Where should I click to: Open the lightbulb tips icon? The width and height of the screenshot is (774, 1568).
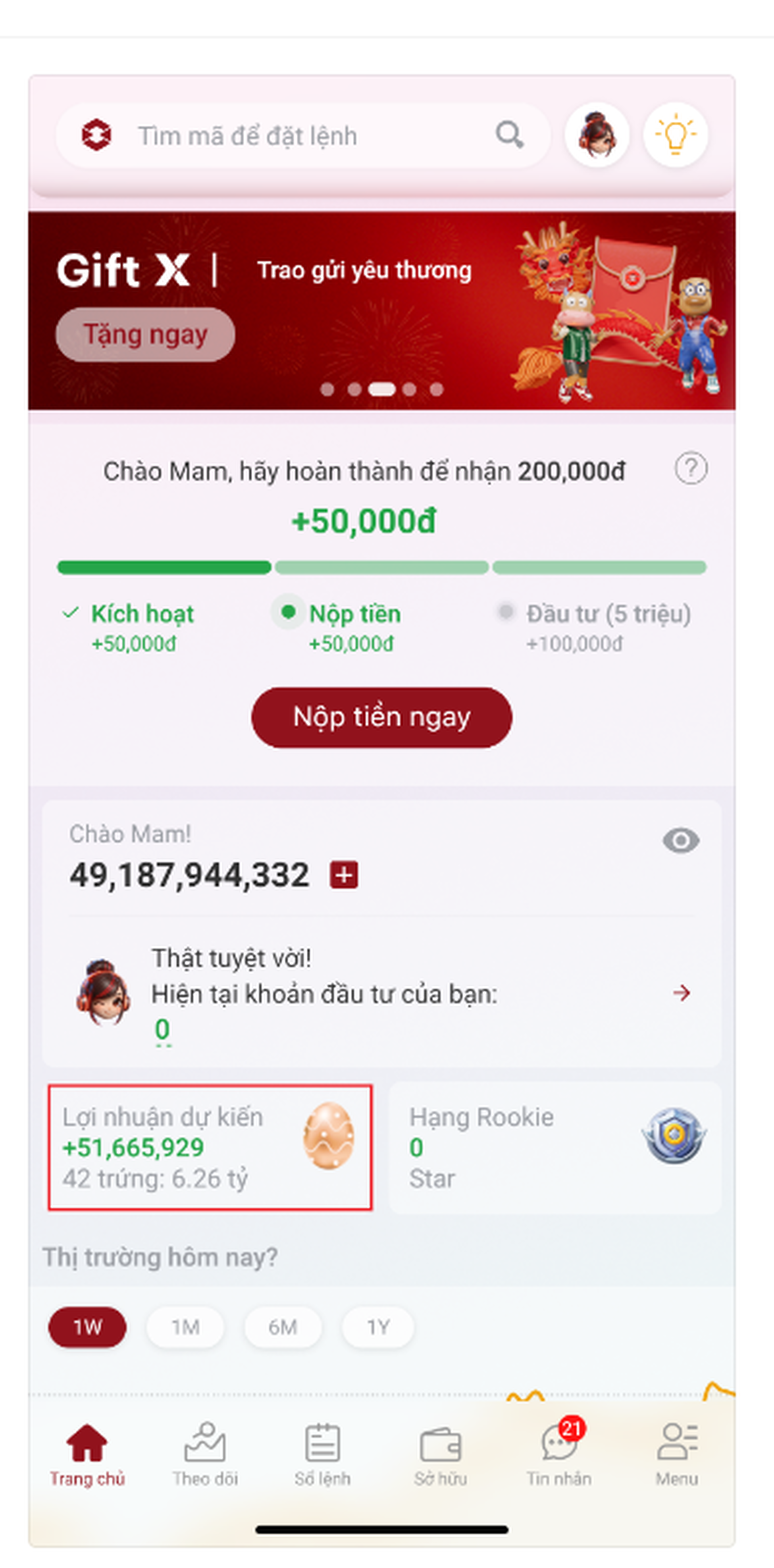click(x=675, y=135)
